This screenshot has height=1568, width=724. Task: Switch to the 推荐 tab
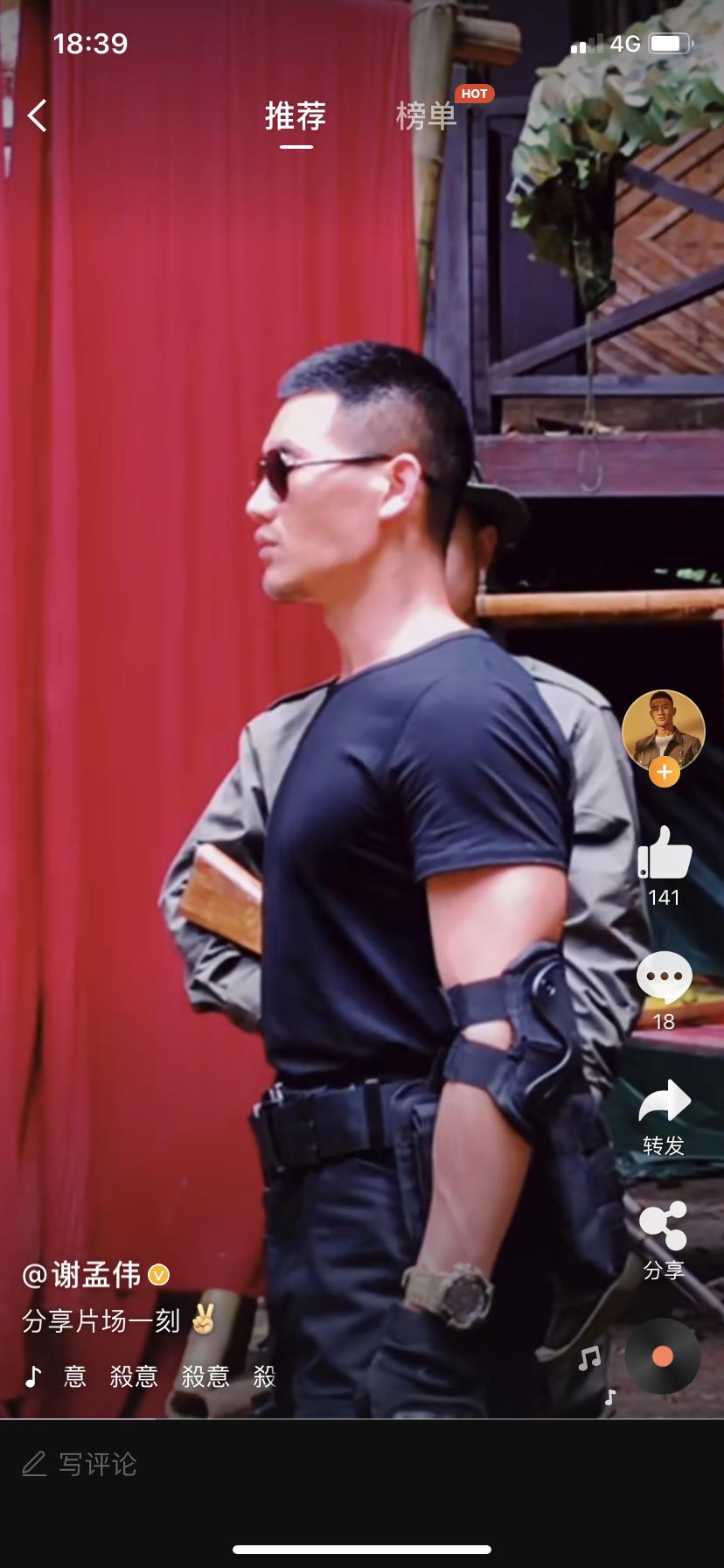[x=296, y=116]
